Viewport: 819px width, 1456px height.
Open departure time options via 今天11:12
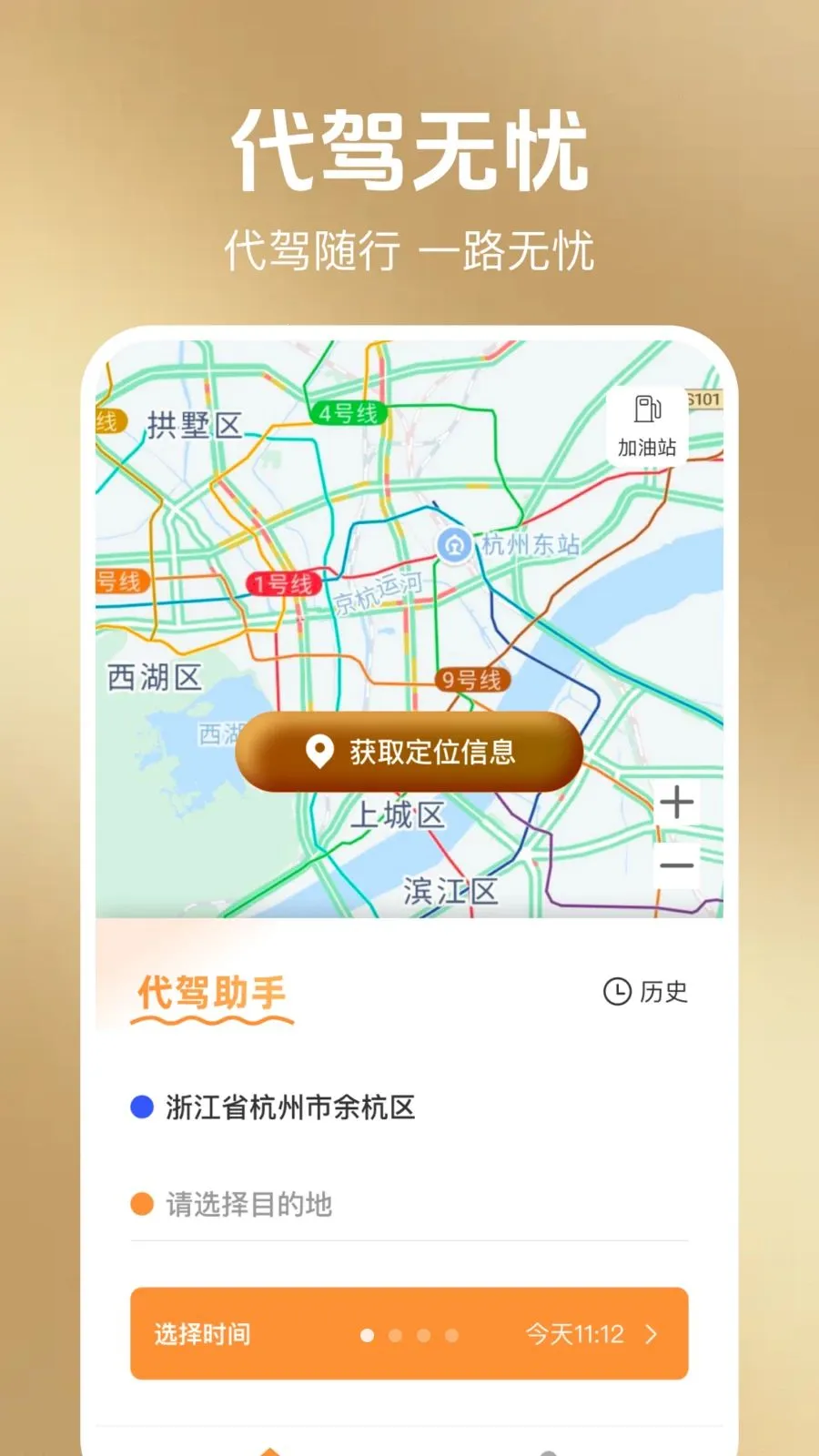click(x=574, y=1335)
